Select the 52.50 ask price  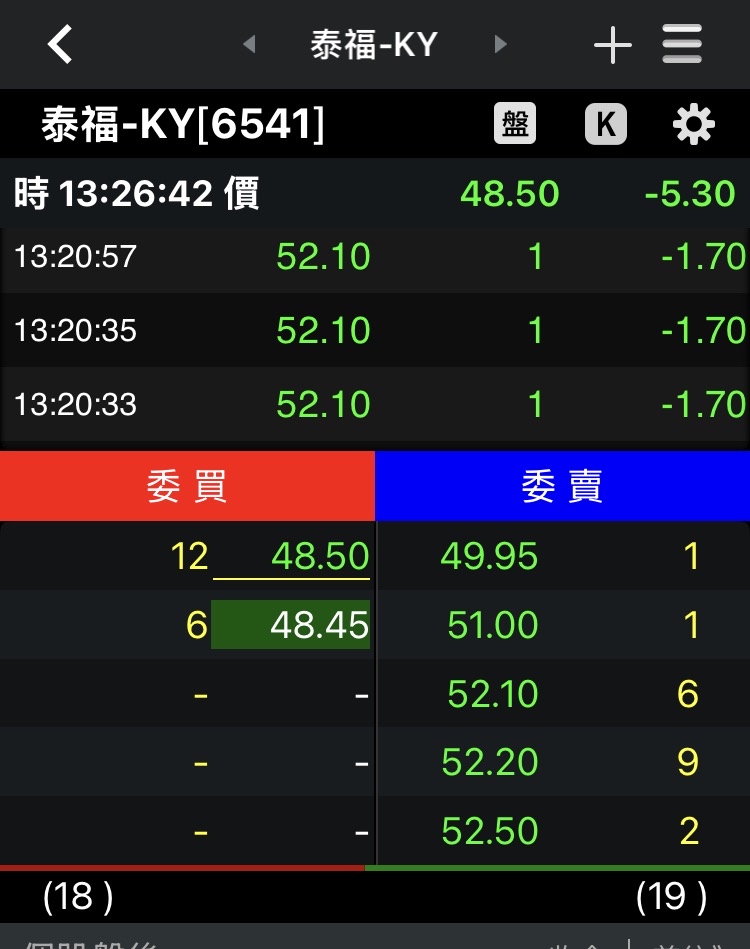point(490,831)
